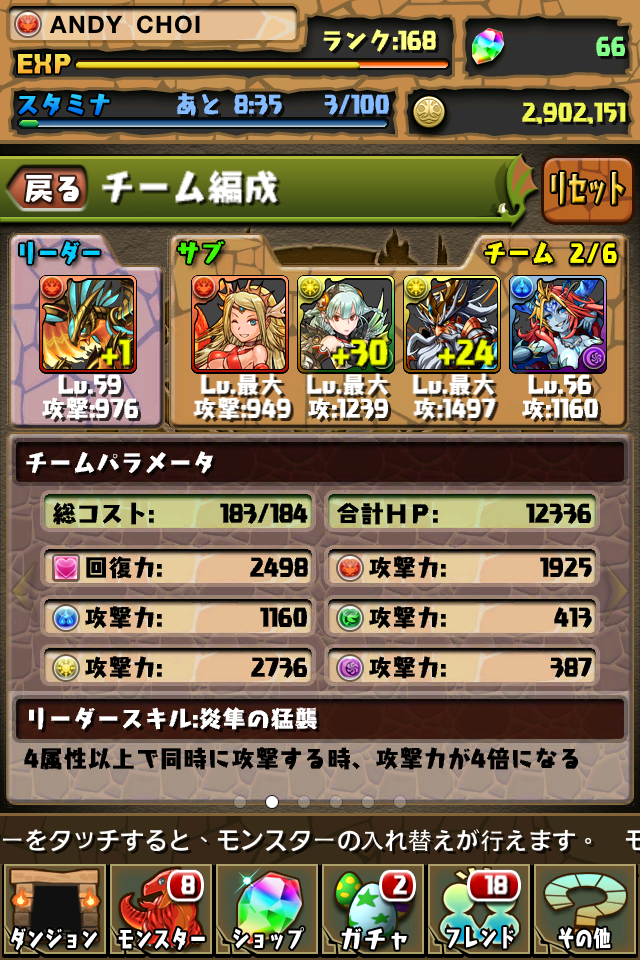The width and height of the screenshot is (640, 960).
Task: Tap the リセット reset button
Action: 587,190
